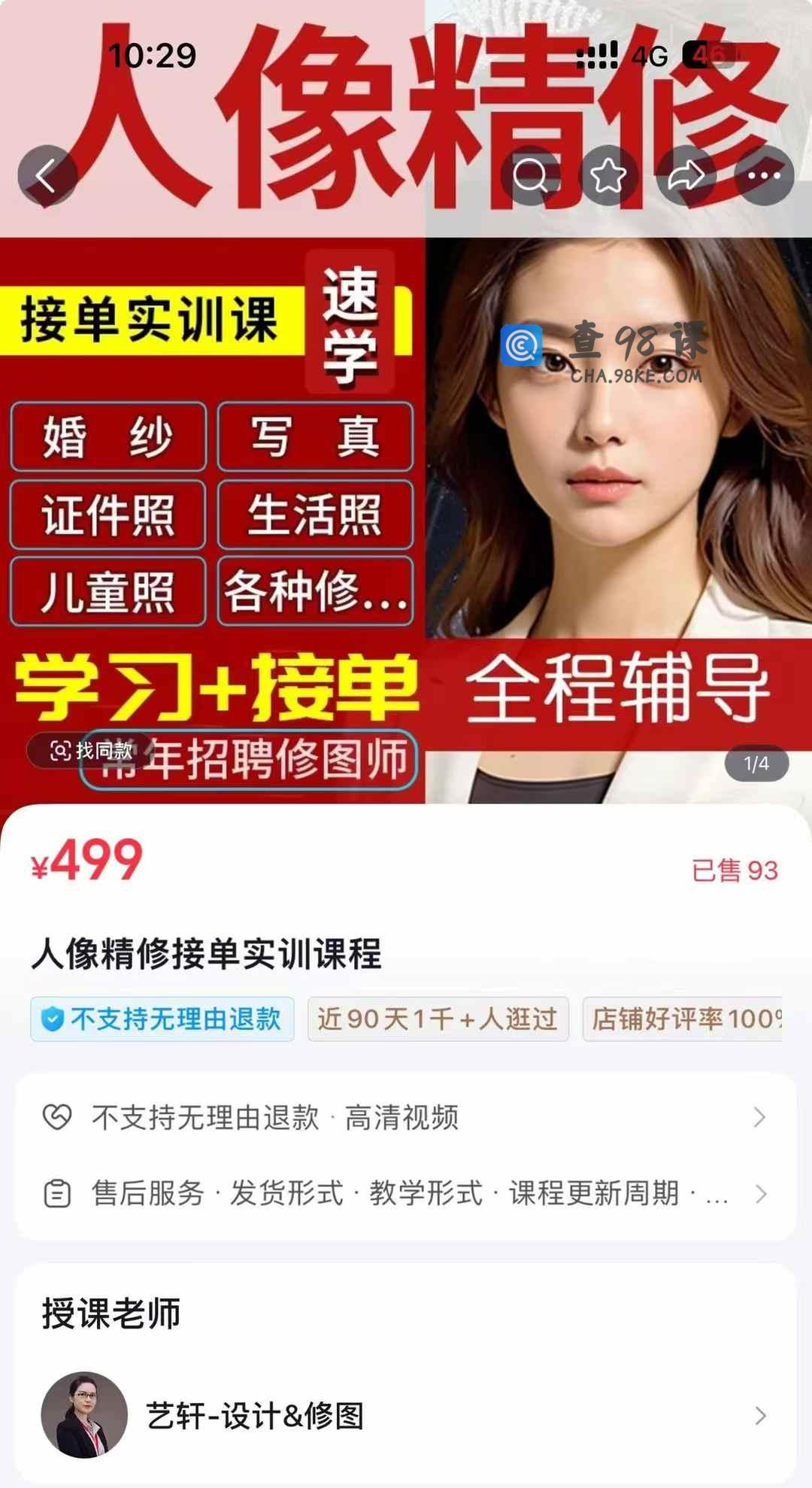Open the 不支持无理由退款 blue badge
Viewport: 812px width, 1488px height.
[162, 1019]
